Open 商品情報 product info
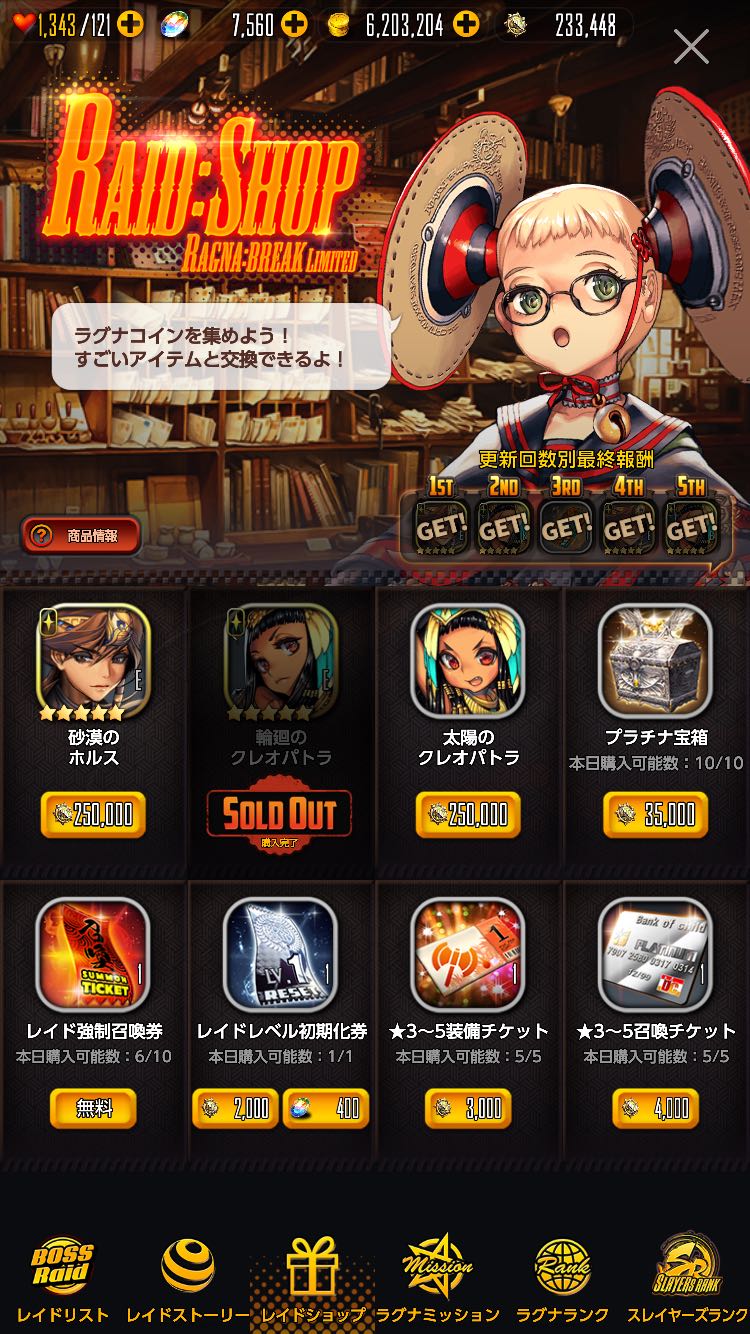Viewport: 750px width, 1334px height. 81,536
